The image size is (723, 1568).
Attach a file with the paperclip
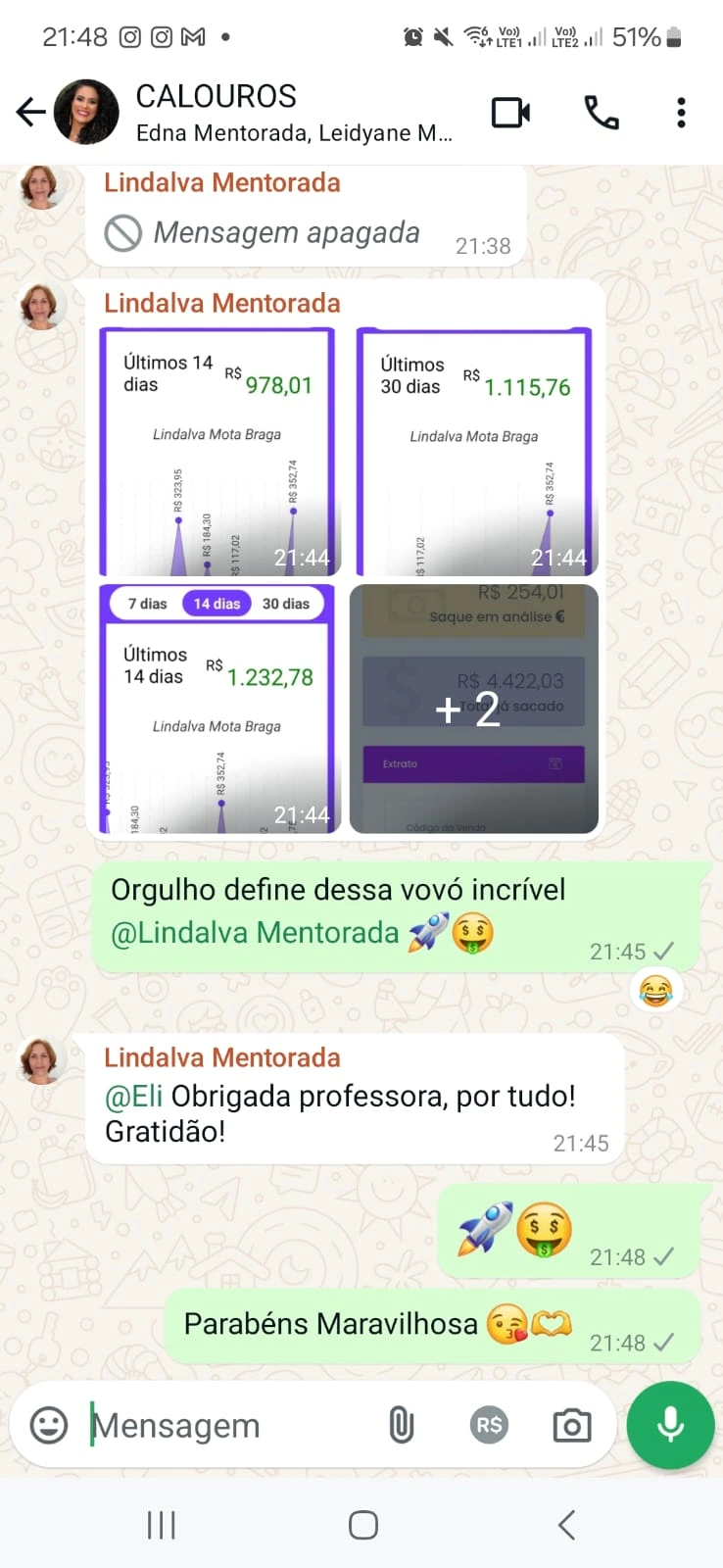401,1425
